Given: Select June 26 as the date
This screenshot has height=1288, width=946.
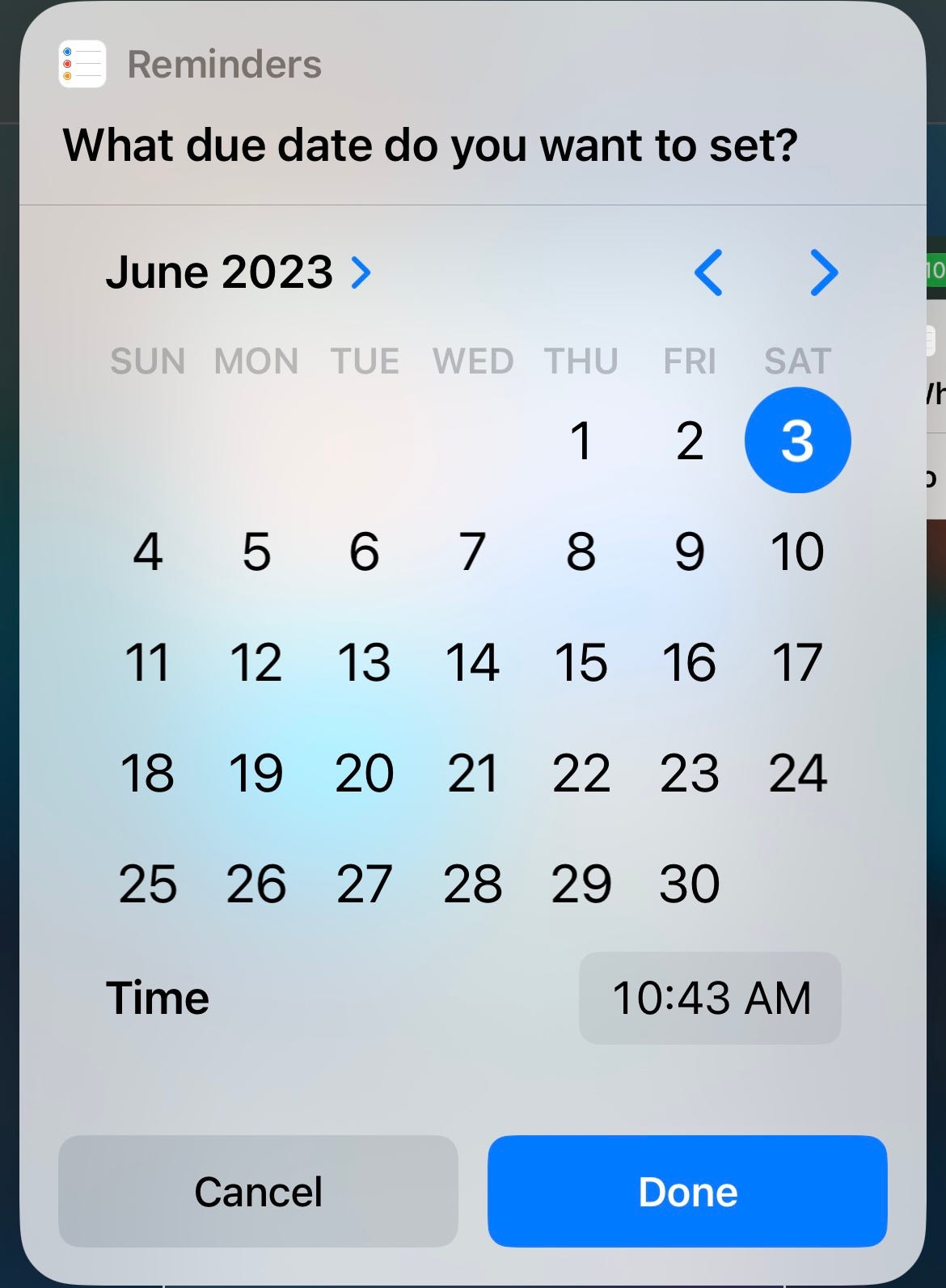Looking at the screenshot, I should click(256, 883).
